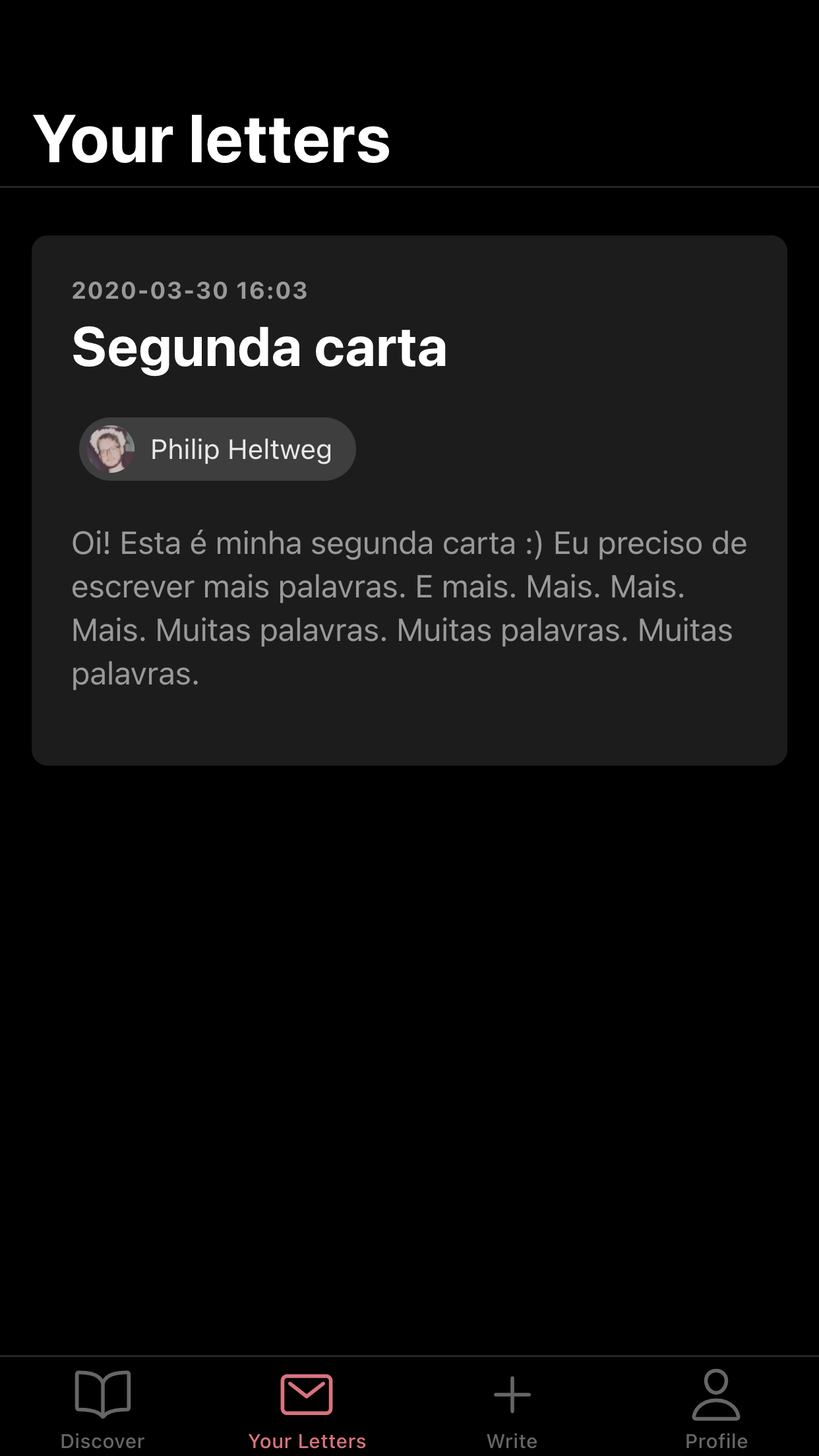Tap the Philip Heltweg author chip
Screen dimensions: 819x1456
(218, 449)
